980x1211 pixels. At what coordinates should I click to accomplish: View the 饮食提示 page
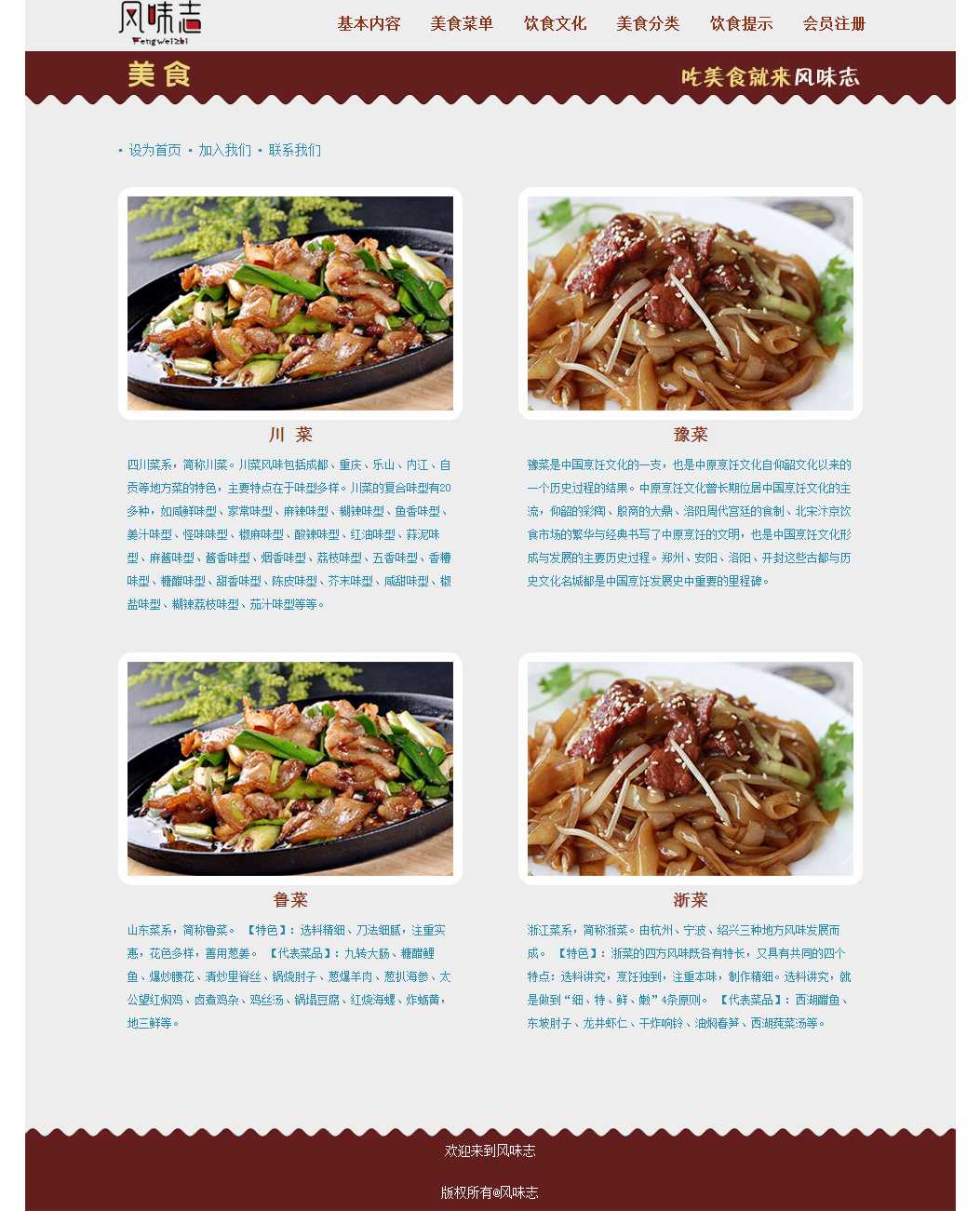(741, 23)
